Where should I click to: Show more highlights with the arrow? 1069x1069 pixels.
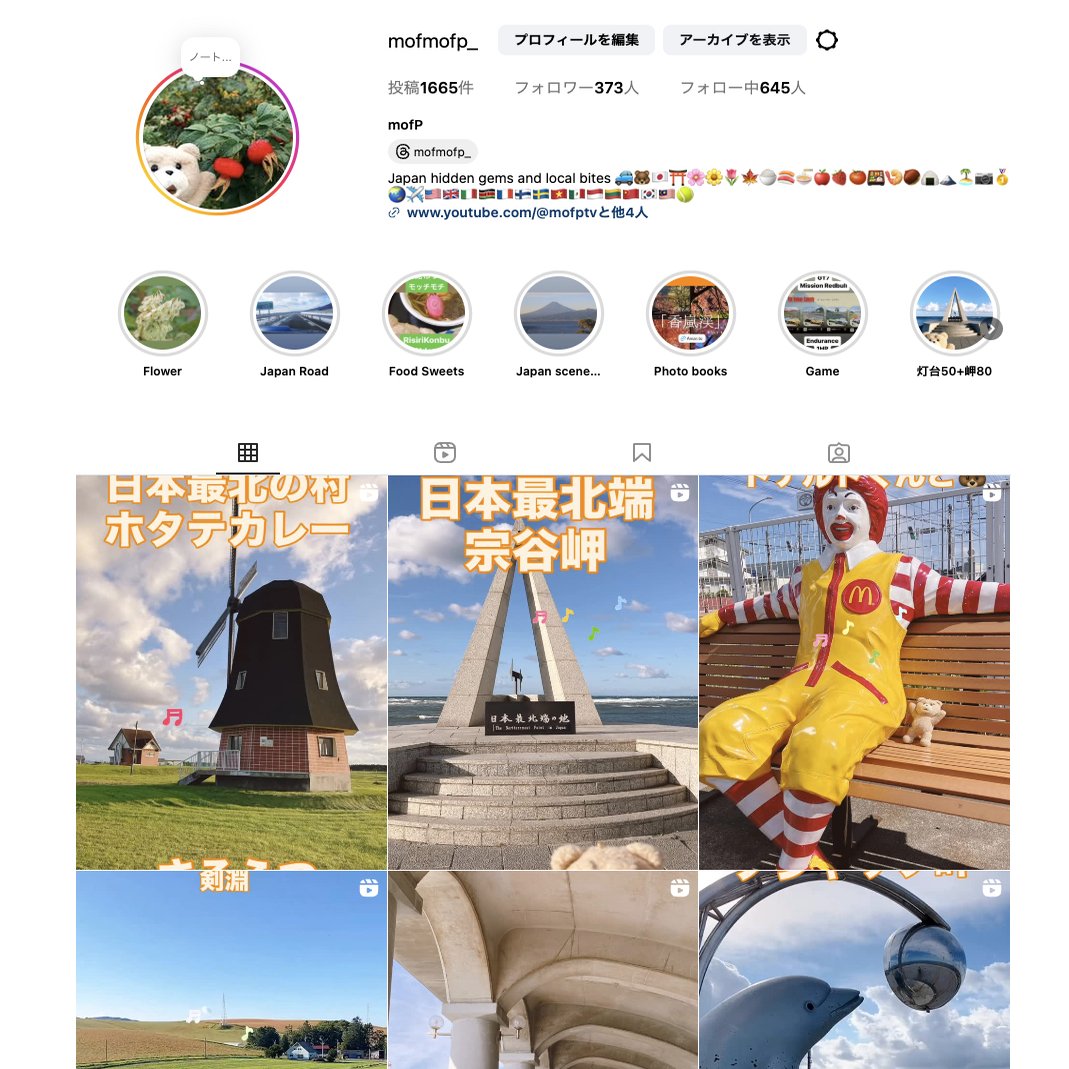coord(991,328)
